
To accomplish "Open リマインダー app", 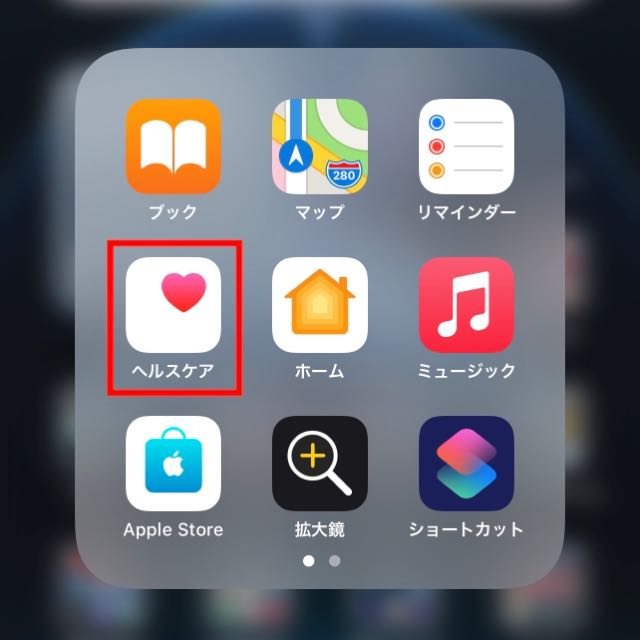I will pyautogui.click(x=466, y=147).
